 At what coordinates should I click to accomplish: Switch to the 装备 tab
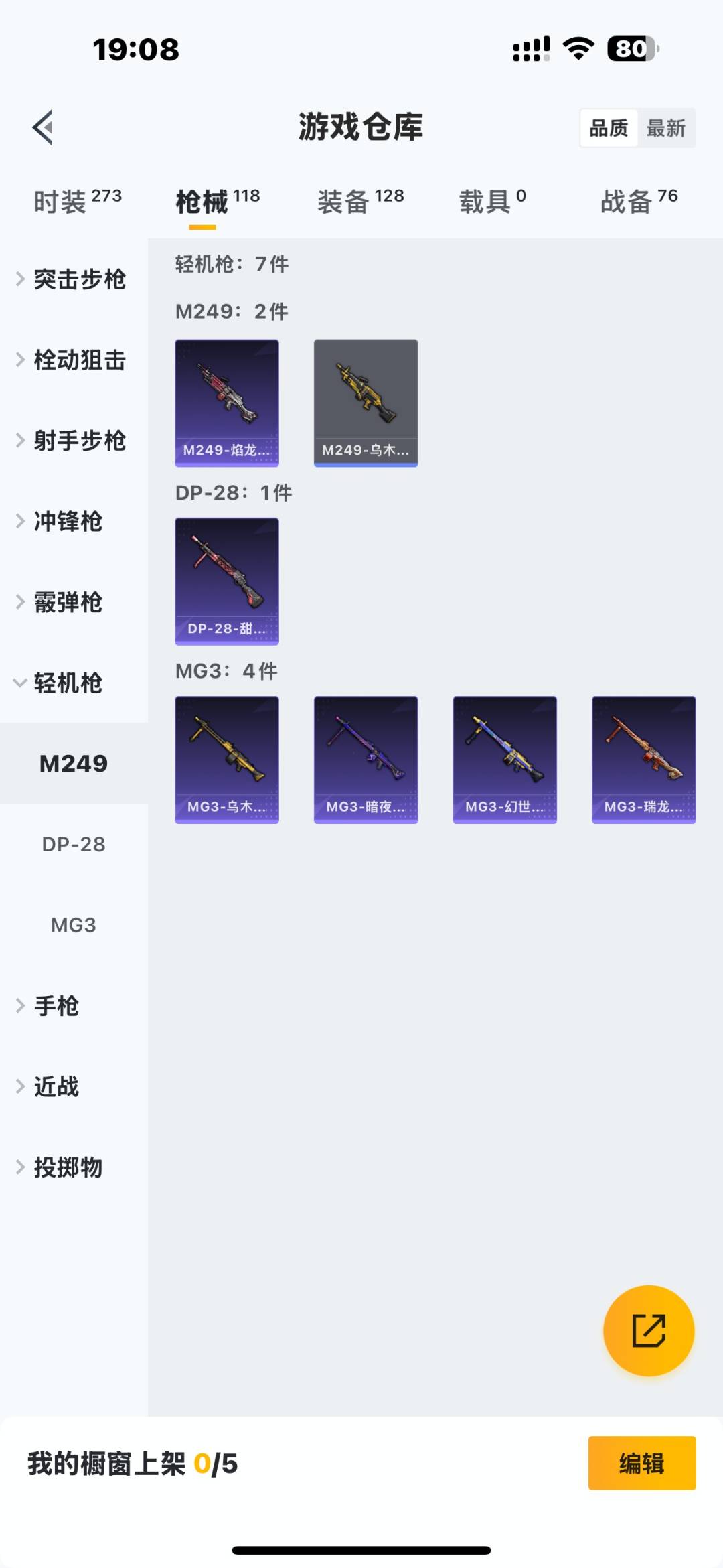360,201
